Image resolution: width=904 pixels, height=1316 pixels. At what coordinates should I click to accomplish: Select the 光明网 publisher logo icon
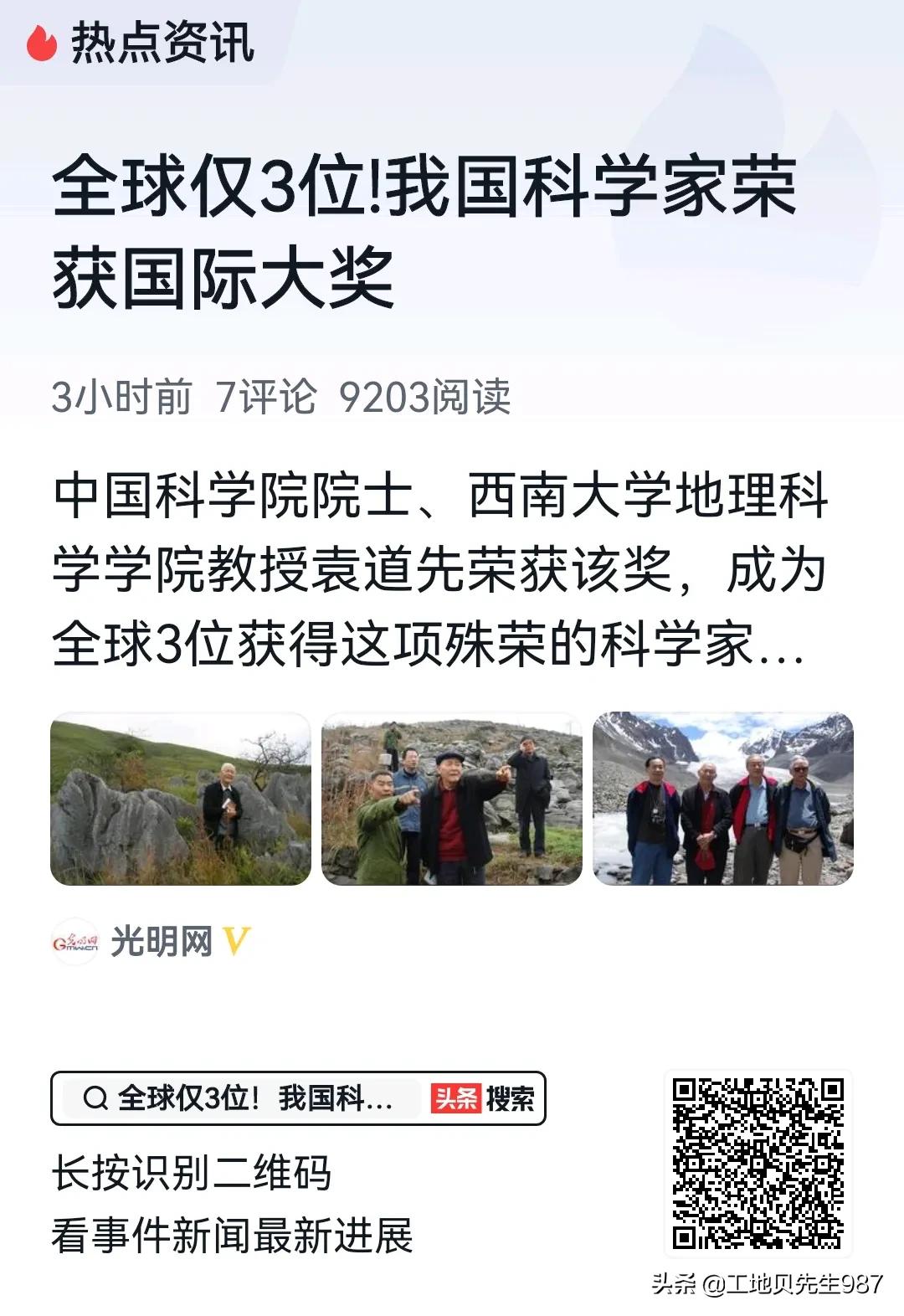[x=74, y=942]
